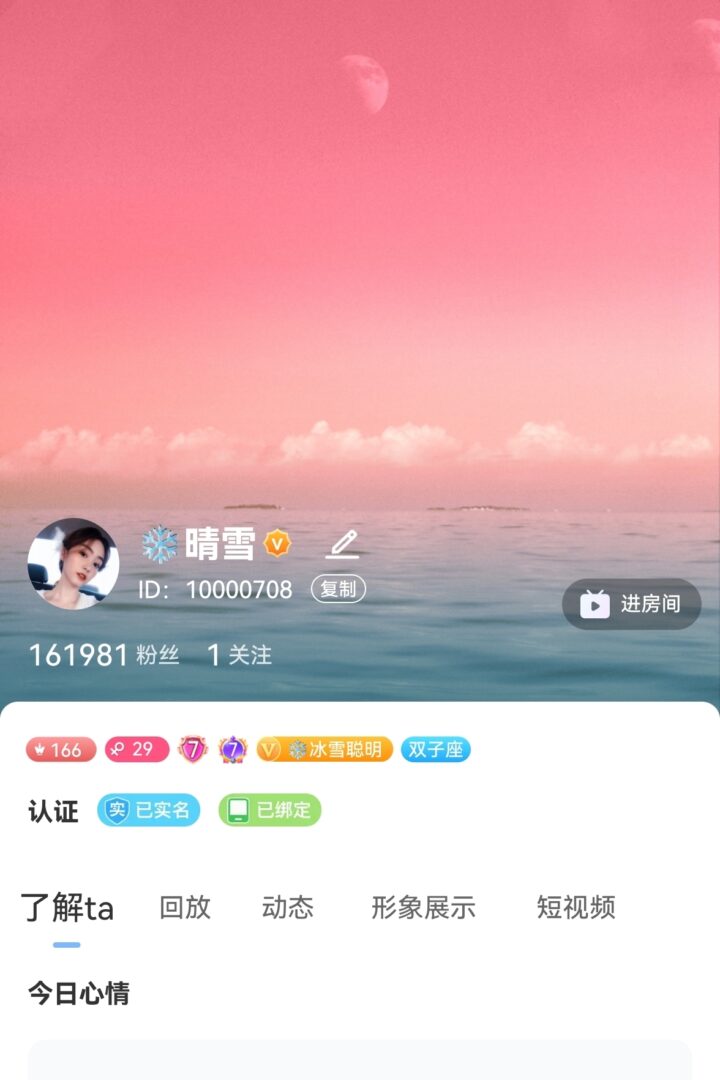Switch to the 回放 tab

[185, 907]
